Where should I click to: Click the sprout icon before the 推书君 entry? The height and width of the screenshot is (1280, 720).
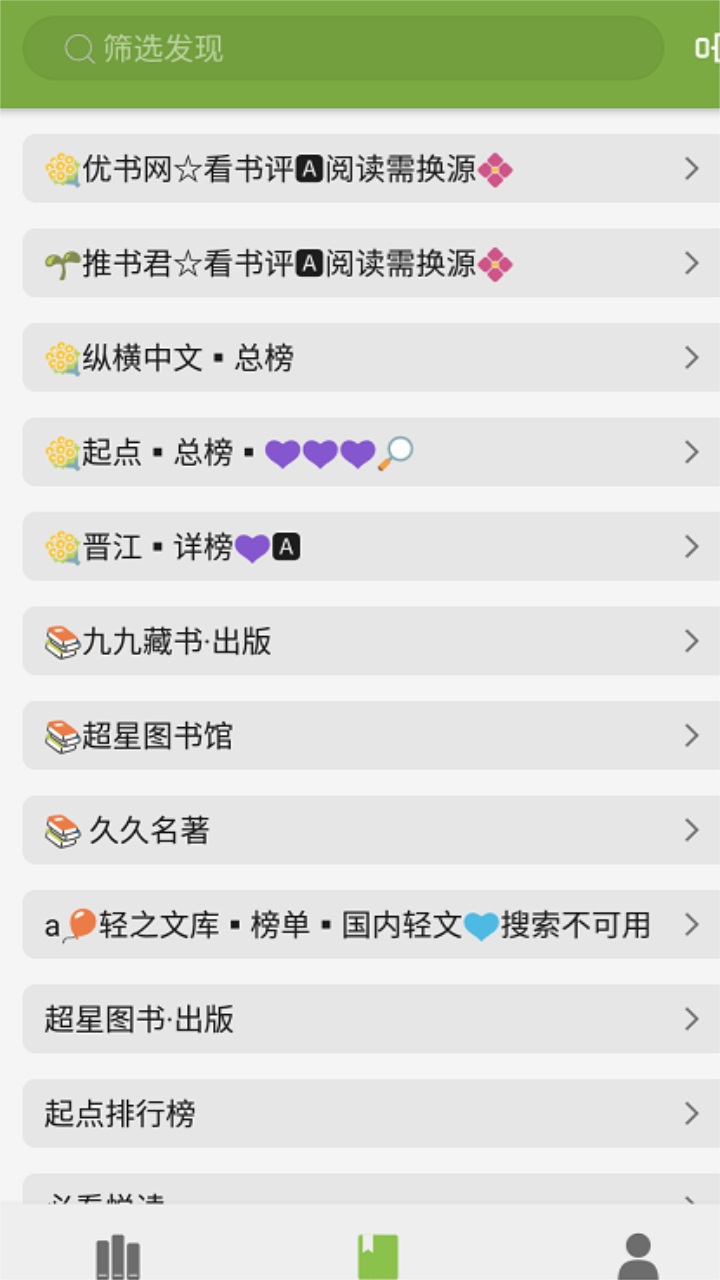(x=62, y=263)
